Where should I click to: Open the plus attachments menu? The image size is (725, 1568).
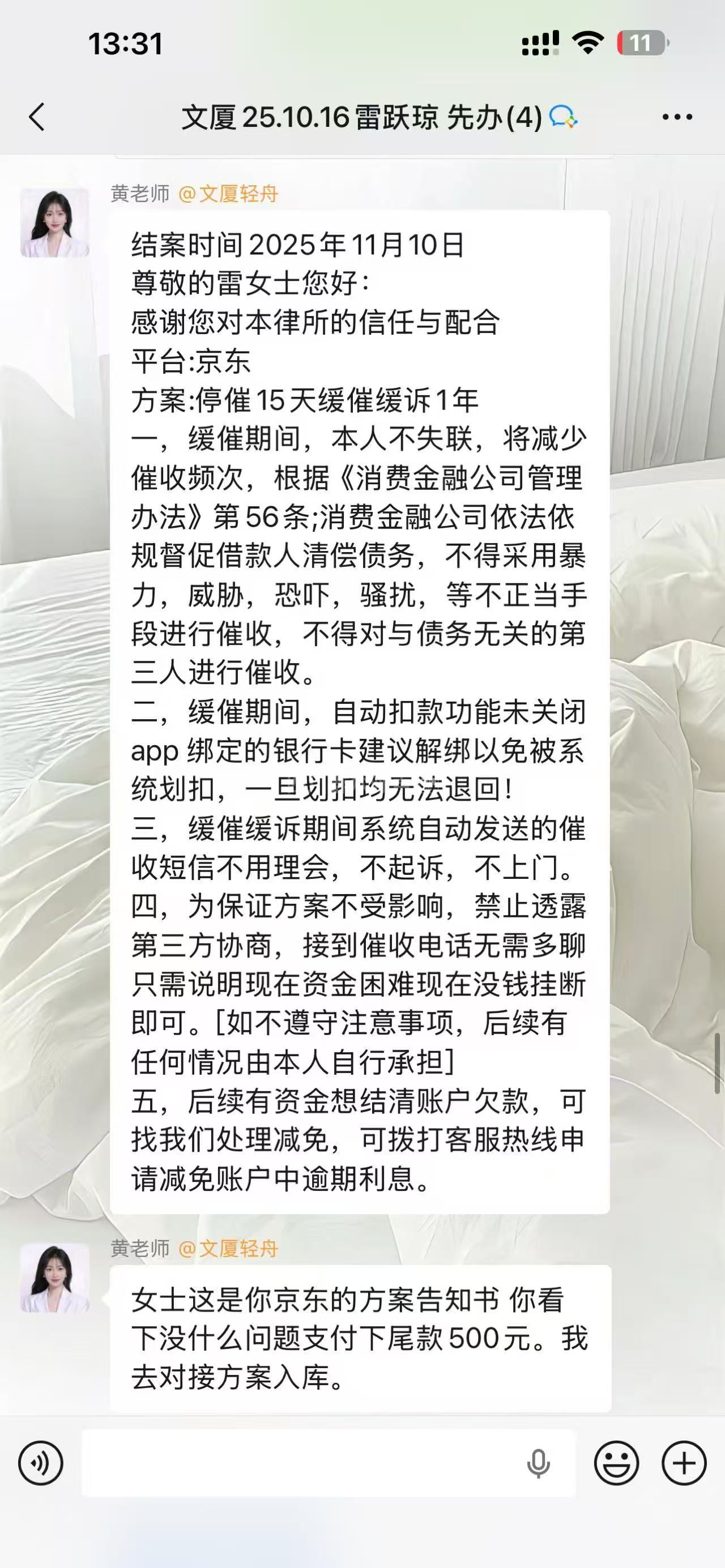(x=684, y=1463)
